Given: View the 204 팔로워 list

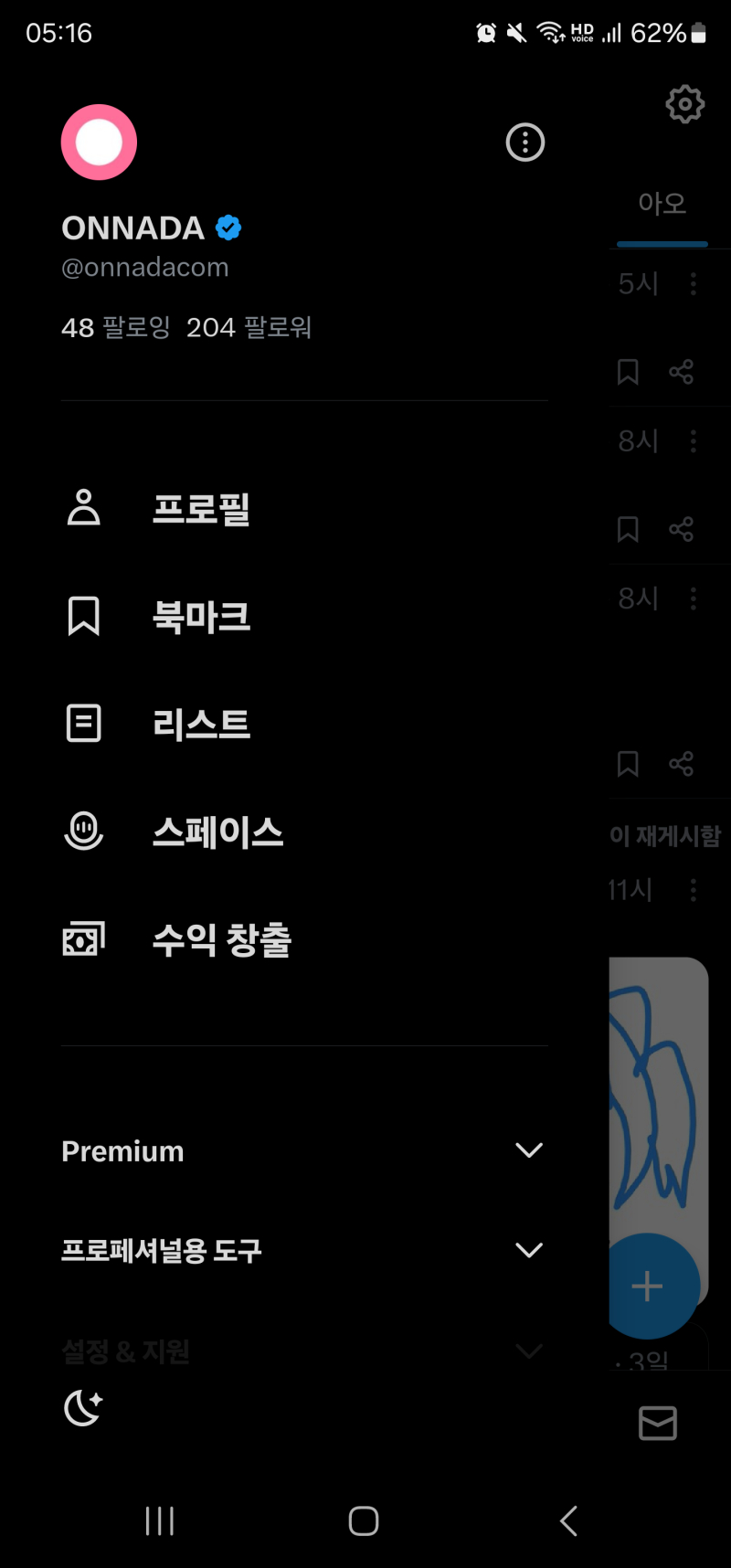Looking at the screenshot, I should (x=249, y=327).
